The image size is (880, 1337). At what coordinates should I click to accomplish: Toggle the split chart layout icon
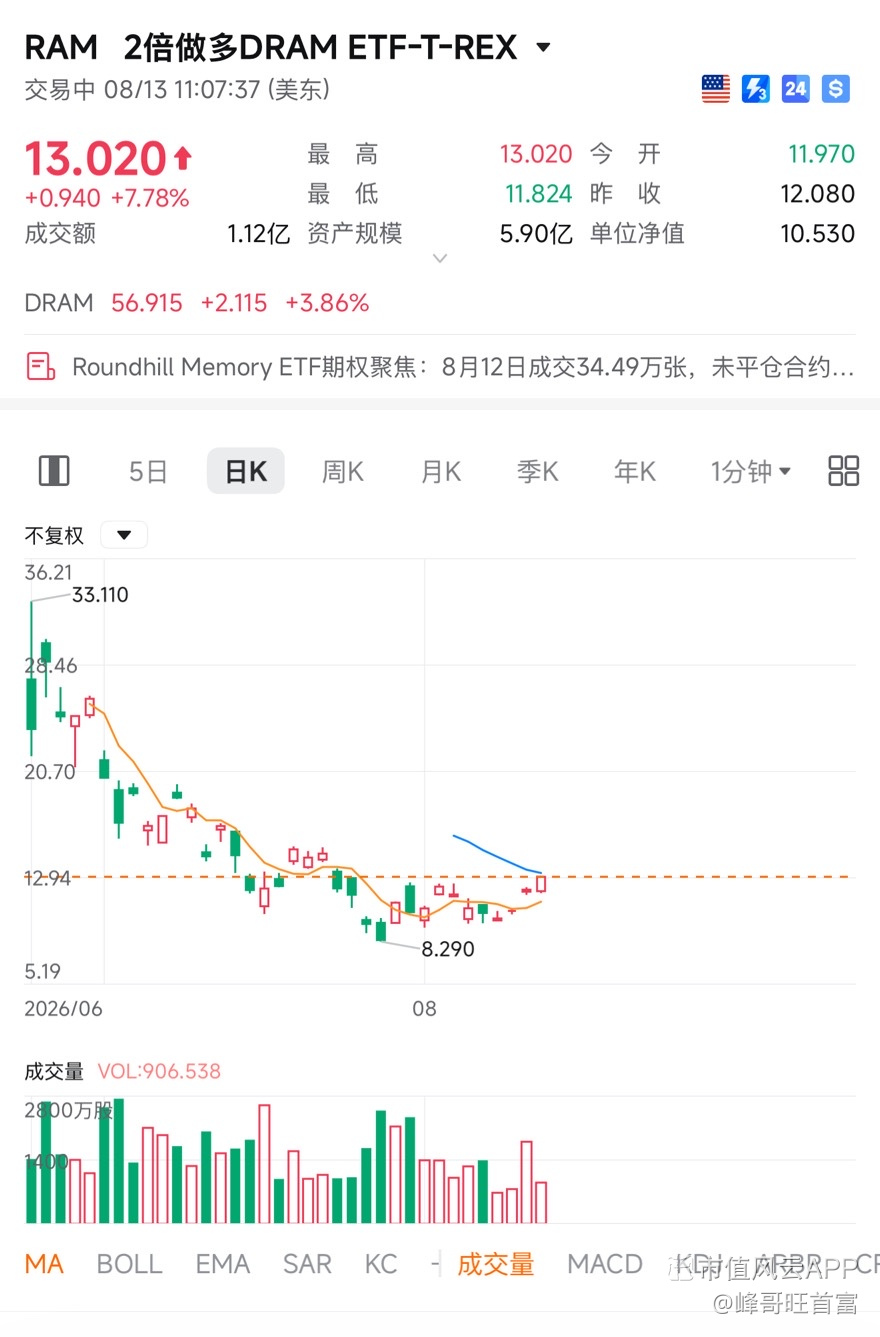coord(53,471)
